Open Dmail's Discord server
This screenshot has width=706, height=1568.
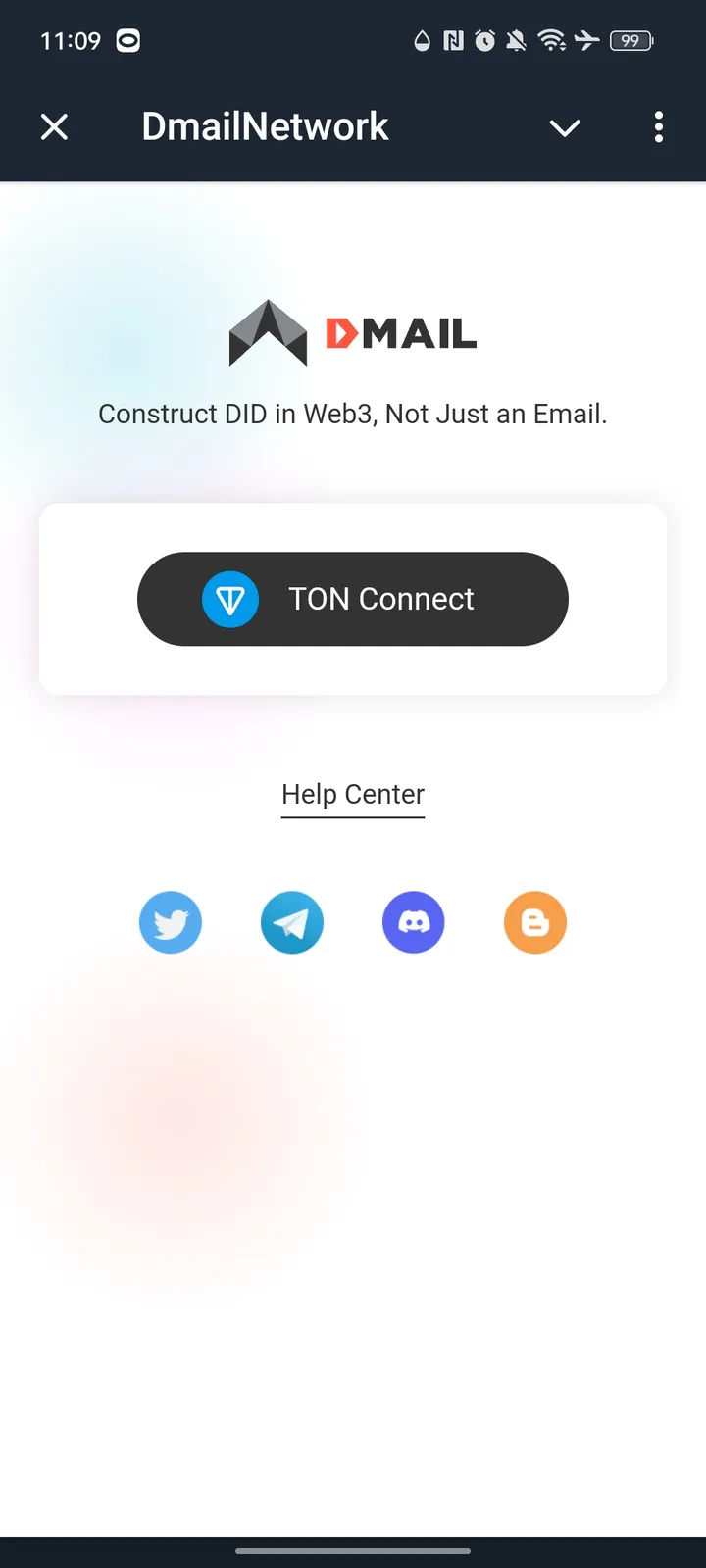pos(414,922)
